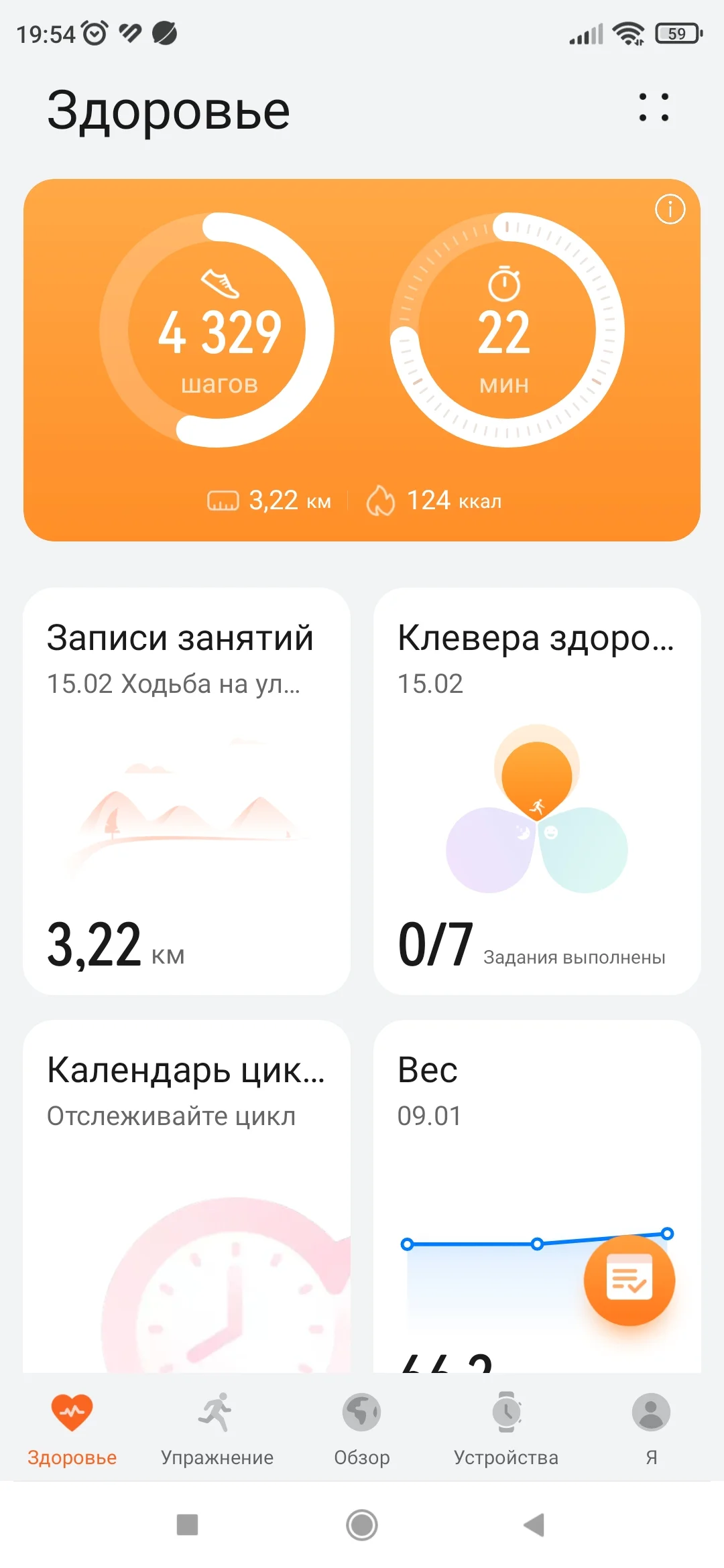The height and width of the screenshot is (1568, 724).
Task: Switch to the Здоровье tab
Action: pos(72,1427)
